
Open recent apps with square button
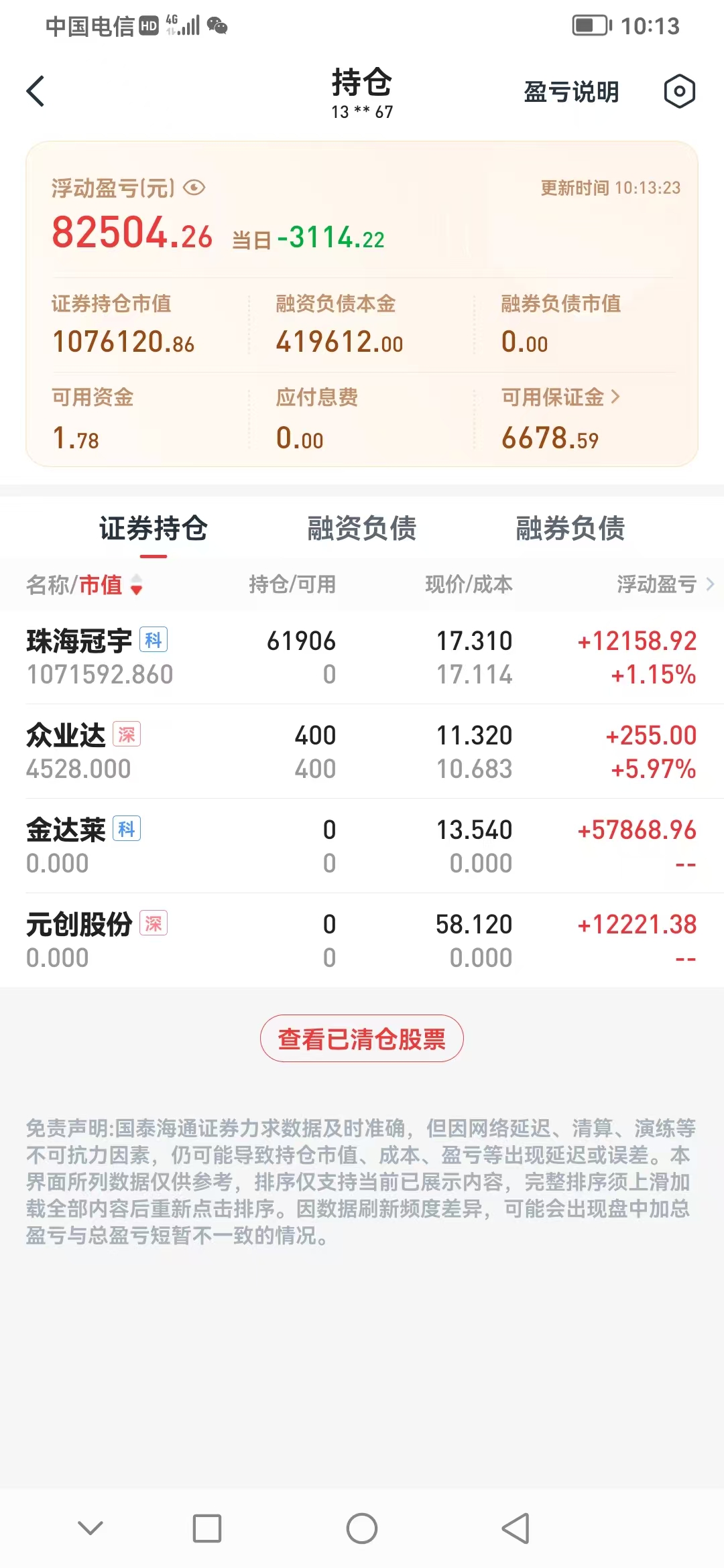pos(207,1528)
